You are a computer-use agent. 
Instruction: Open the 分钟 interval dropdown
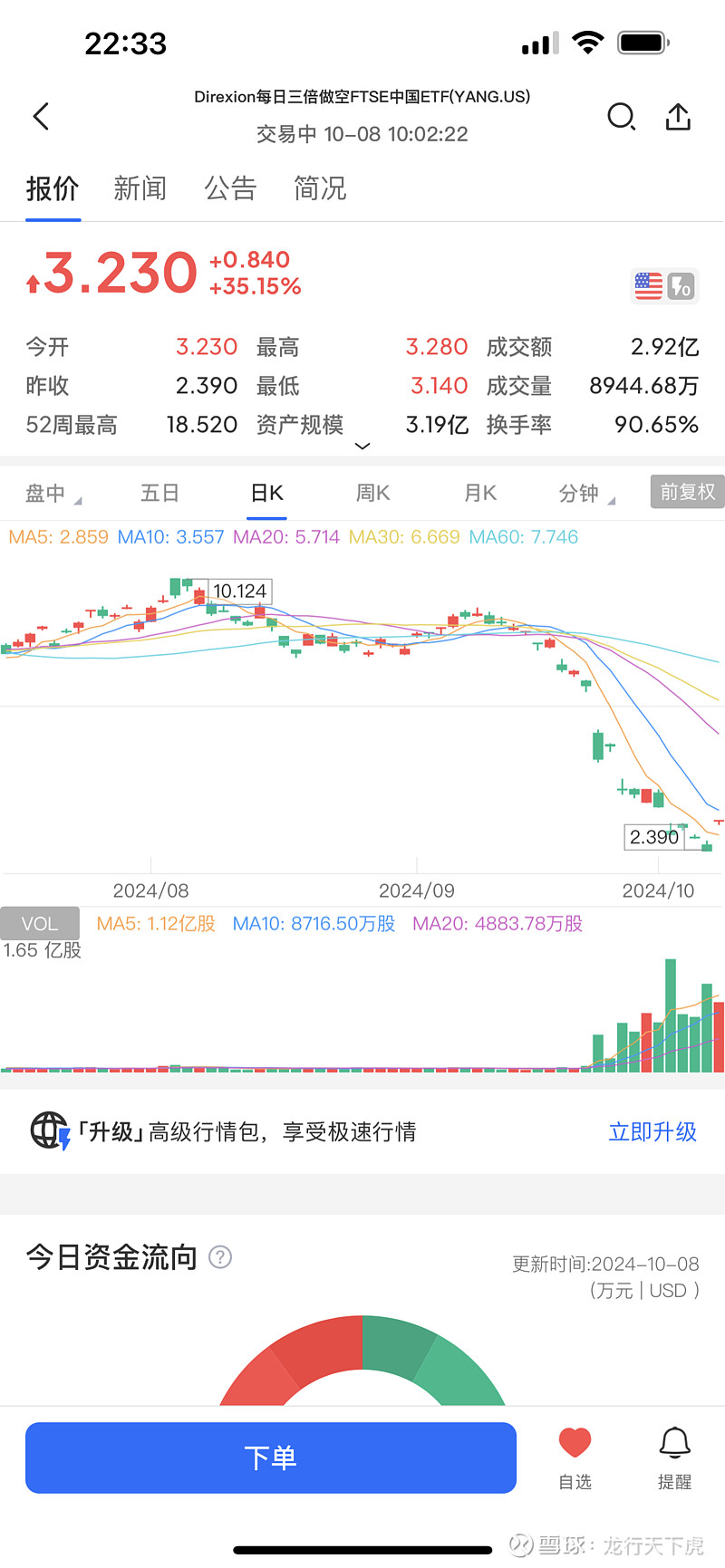click(585, 493)
